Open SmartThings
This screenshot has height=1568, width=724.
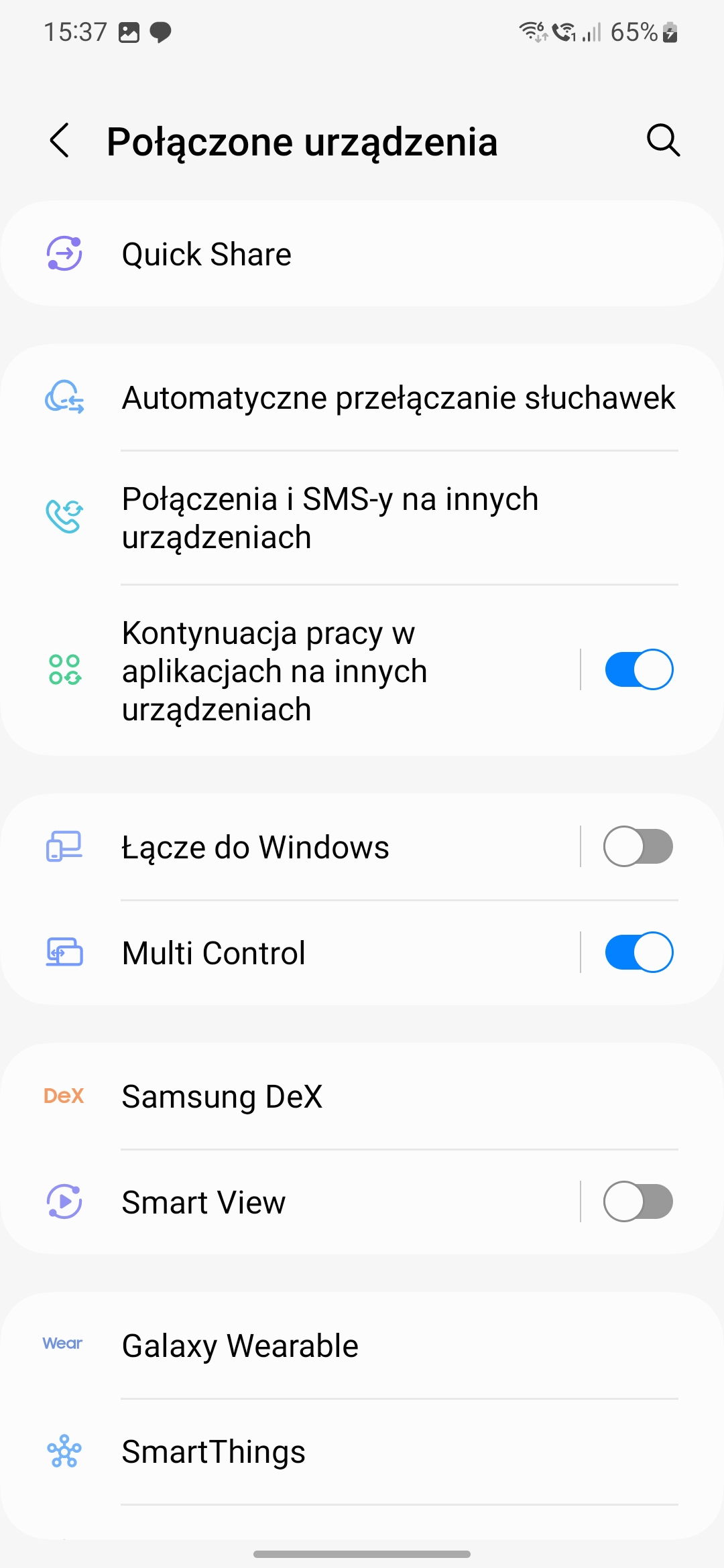(x=362, y=1452)
